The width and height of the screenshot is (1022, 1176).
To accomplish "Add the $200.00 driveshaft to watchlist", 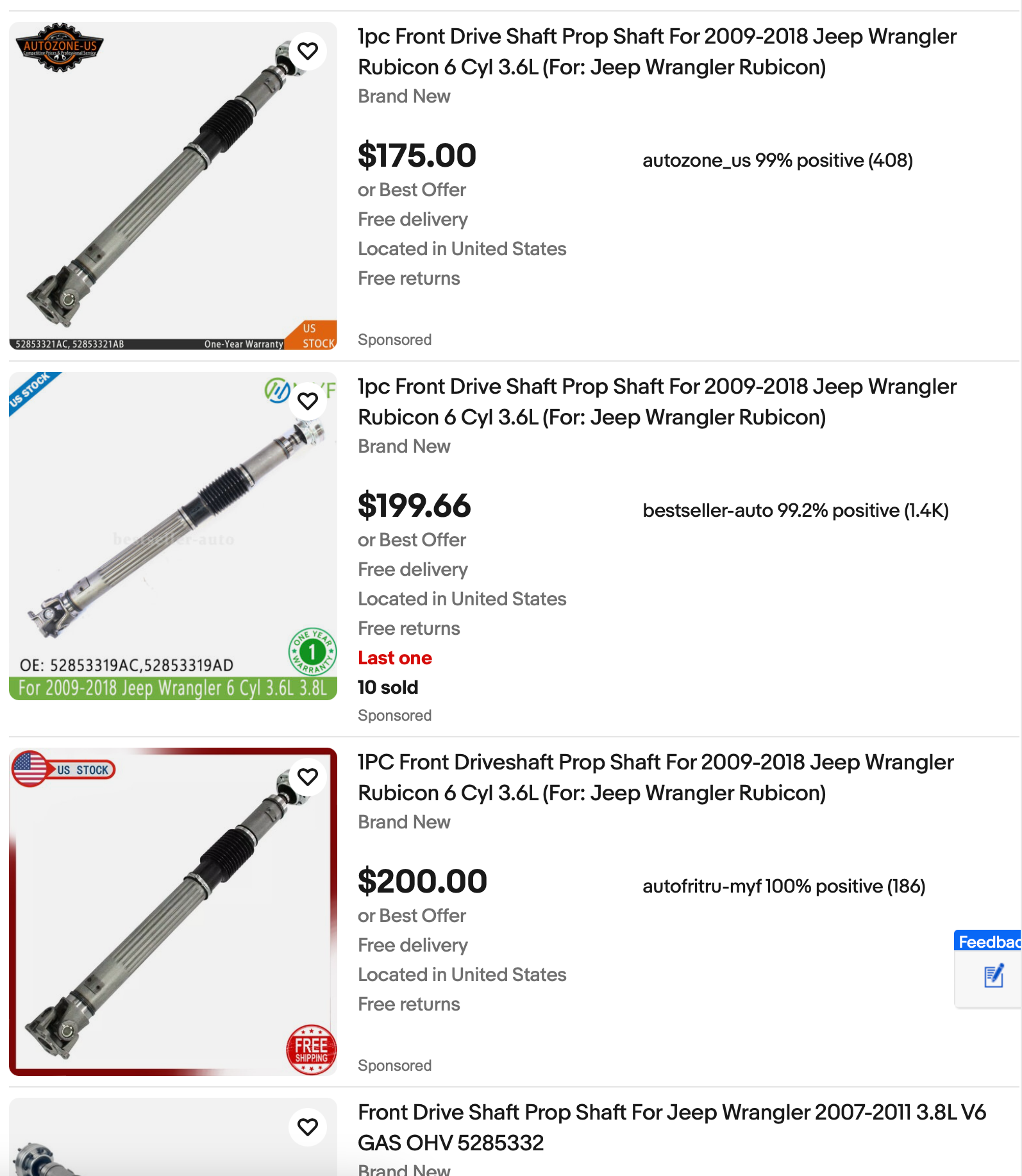I will (308, 777).
